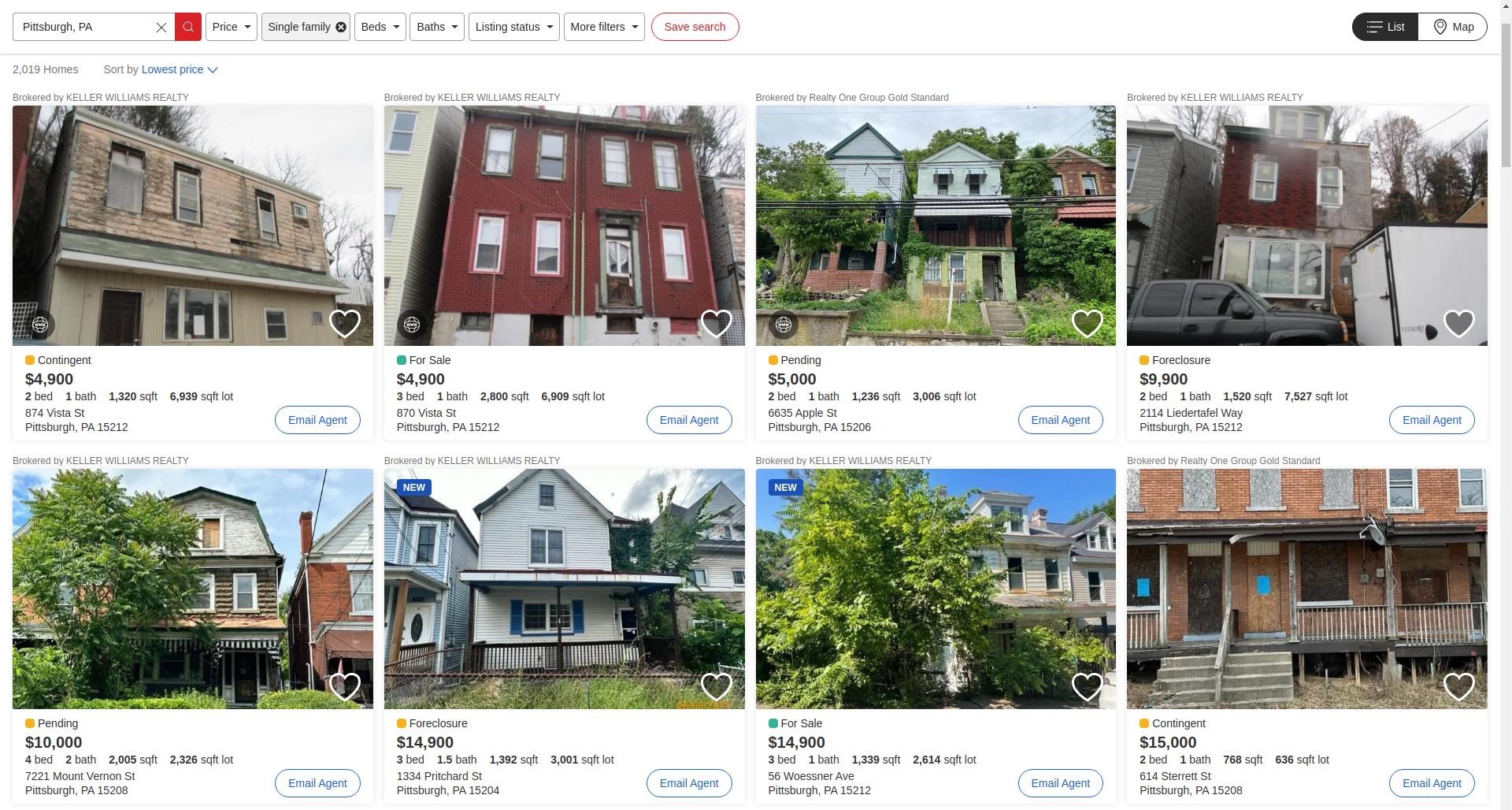The height and width of the screenshot is (810, 1512).
Task: Remove the Single family filter chip
Action: coord(341,27)
